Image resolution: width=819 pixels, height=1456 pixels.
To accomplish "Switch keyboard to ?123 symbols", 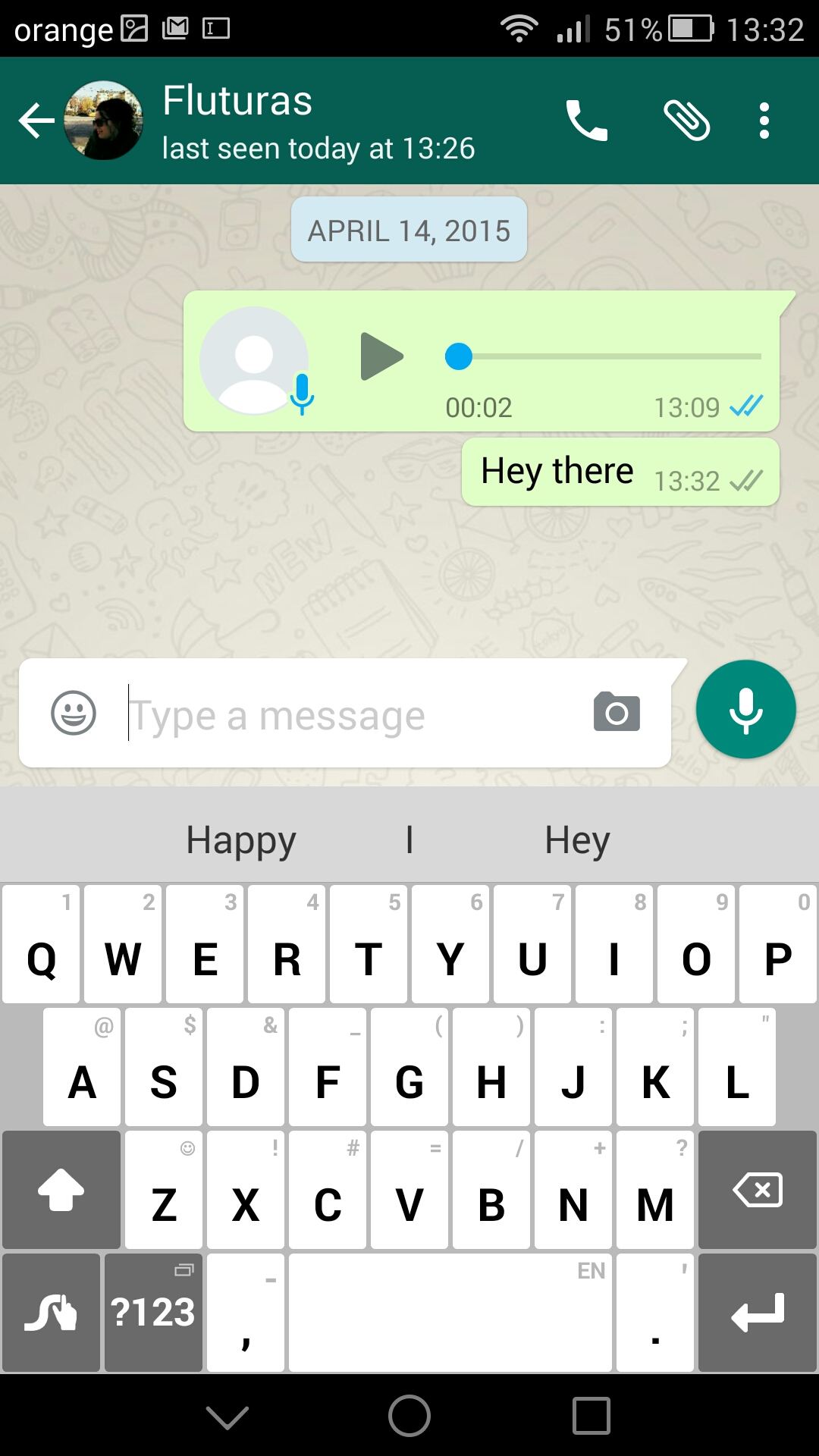I will point(153,1313).
